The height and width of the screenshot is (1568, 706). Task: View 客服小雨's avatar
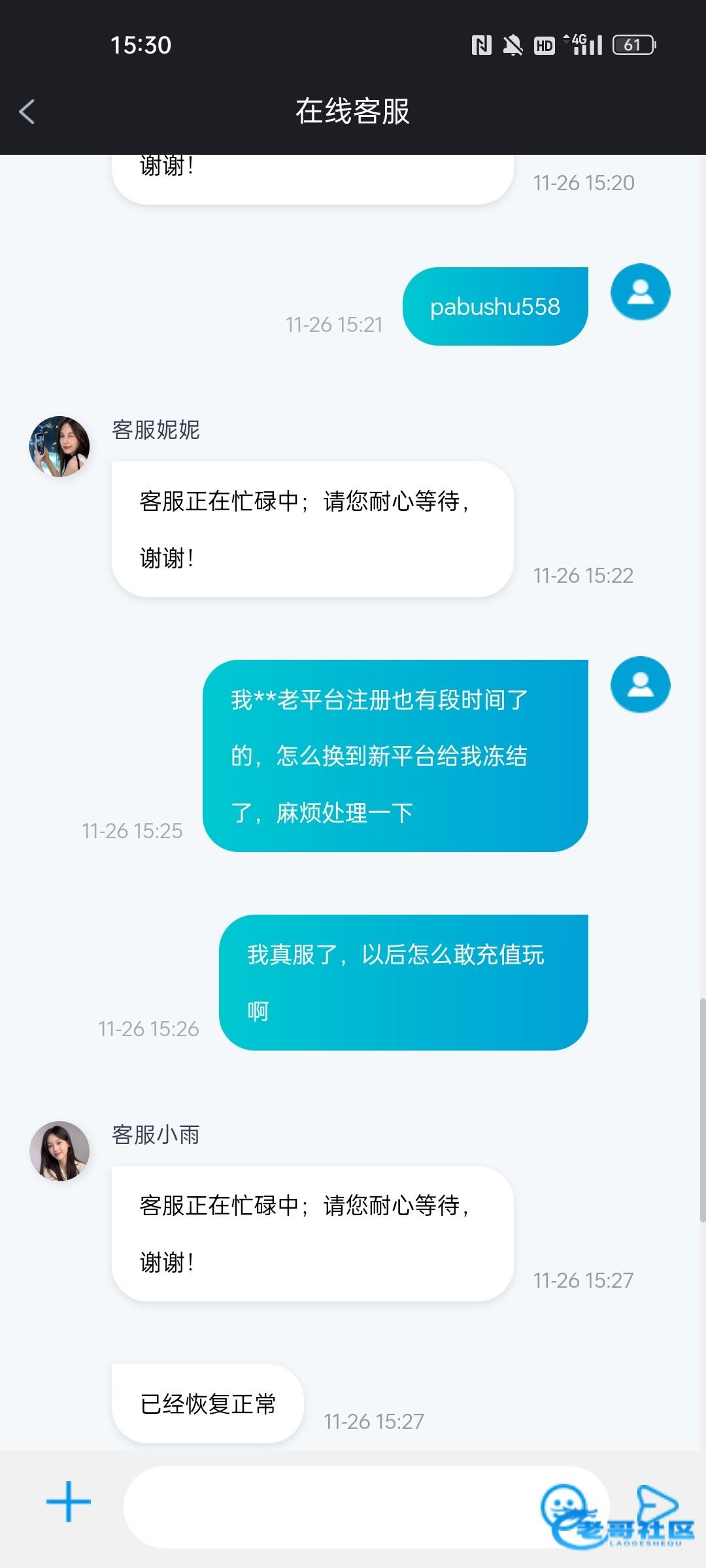click(59, 1151)
